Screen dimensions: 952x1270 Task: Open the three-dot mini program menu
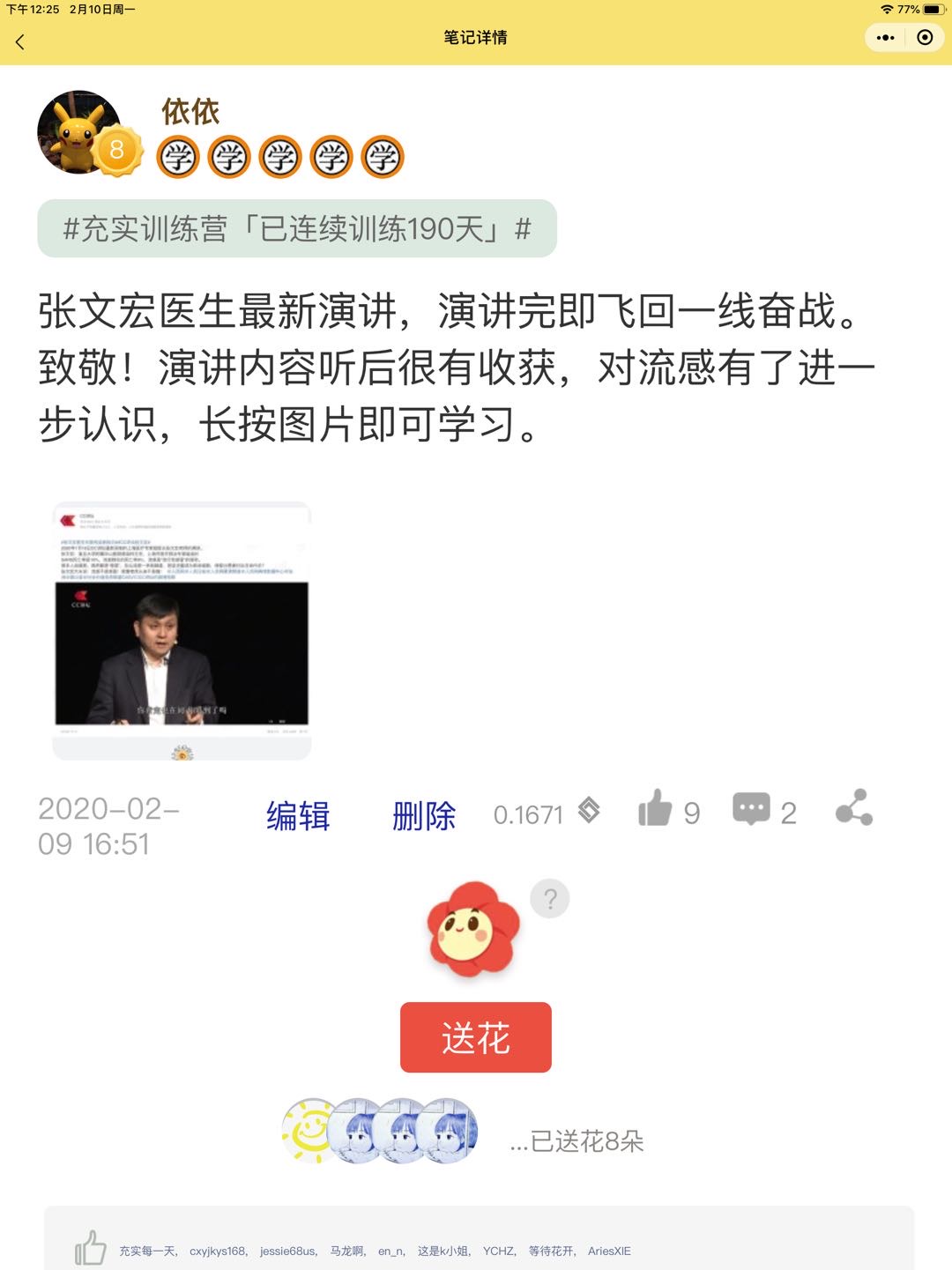pos(886,38)
